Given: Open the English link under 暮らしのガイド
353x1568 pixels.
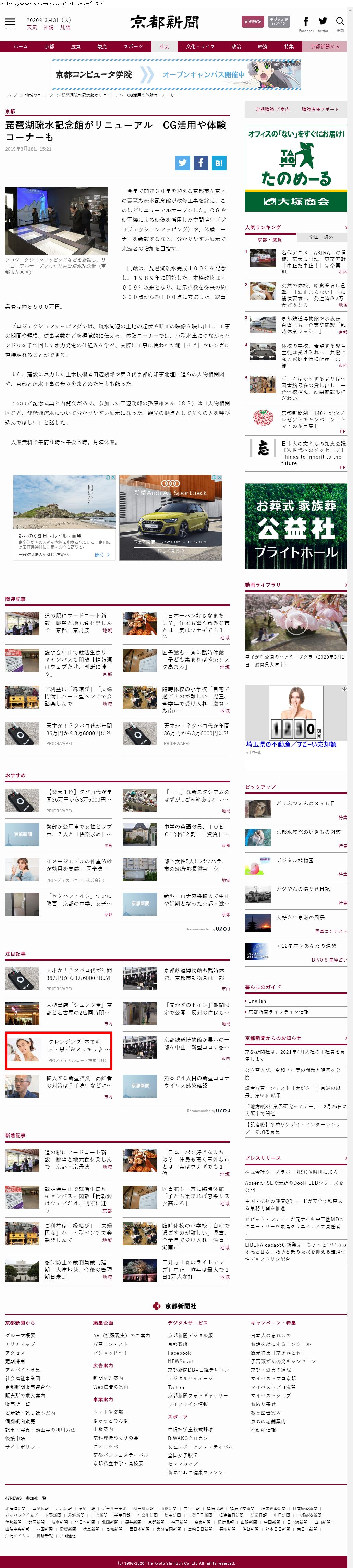Looking at the screenshot, I should (257, 1001).
